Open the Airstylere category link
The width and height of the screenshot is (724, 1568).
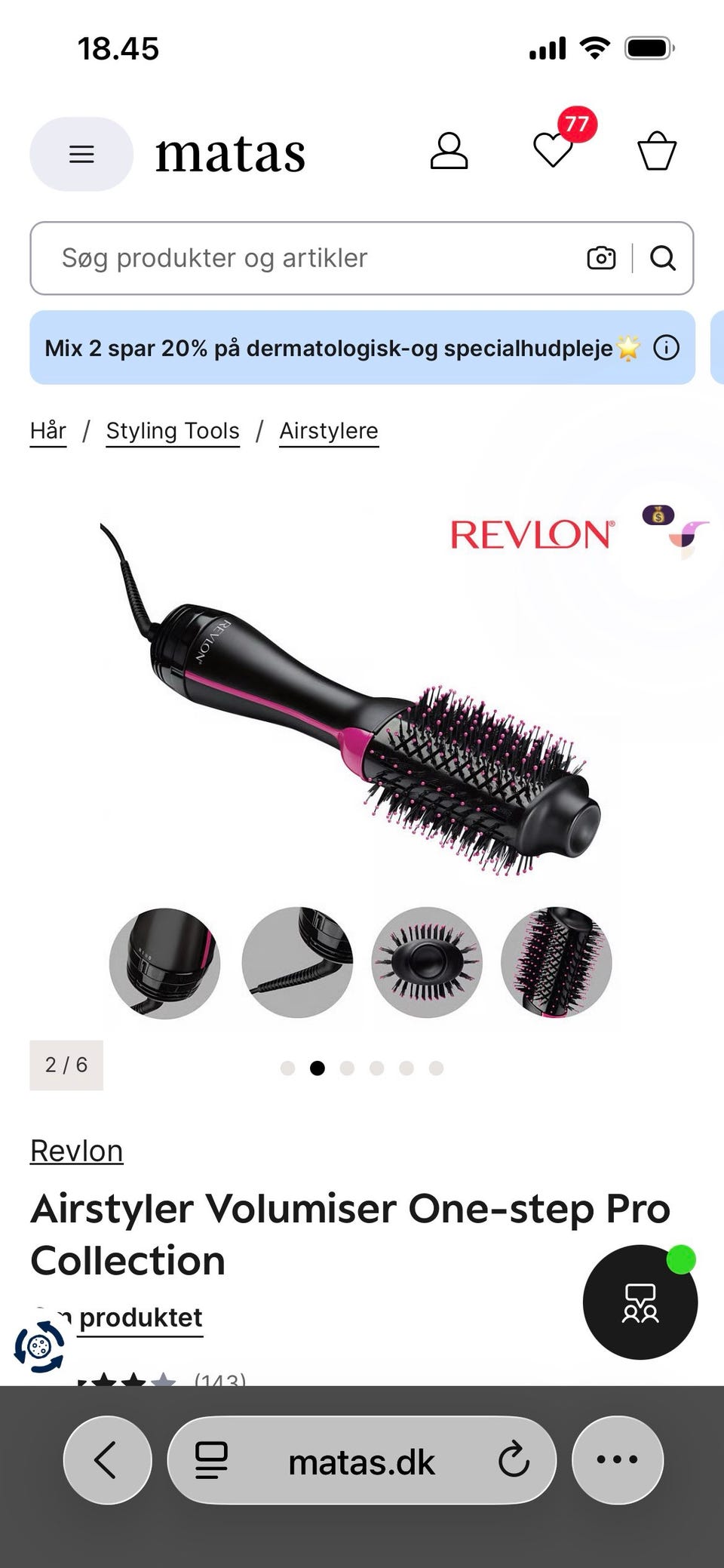[x=329, y=431]
